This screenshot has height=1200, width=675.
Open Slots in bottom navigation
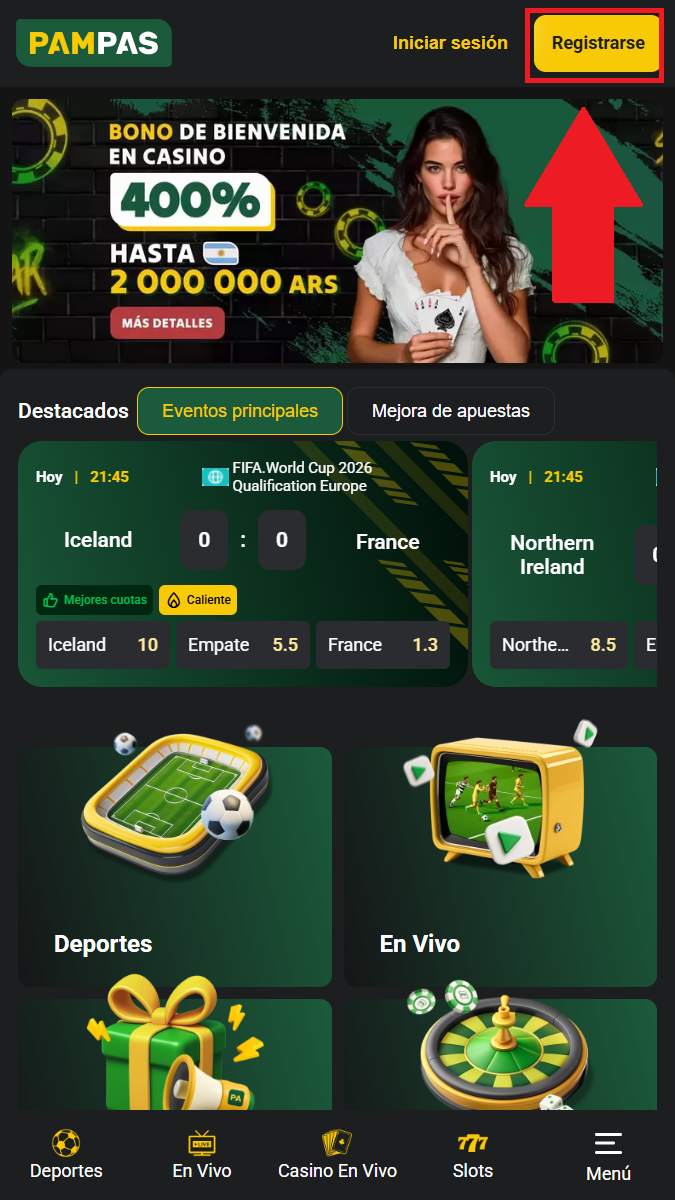point(473,1155)
